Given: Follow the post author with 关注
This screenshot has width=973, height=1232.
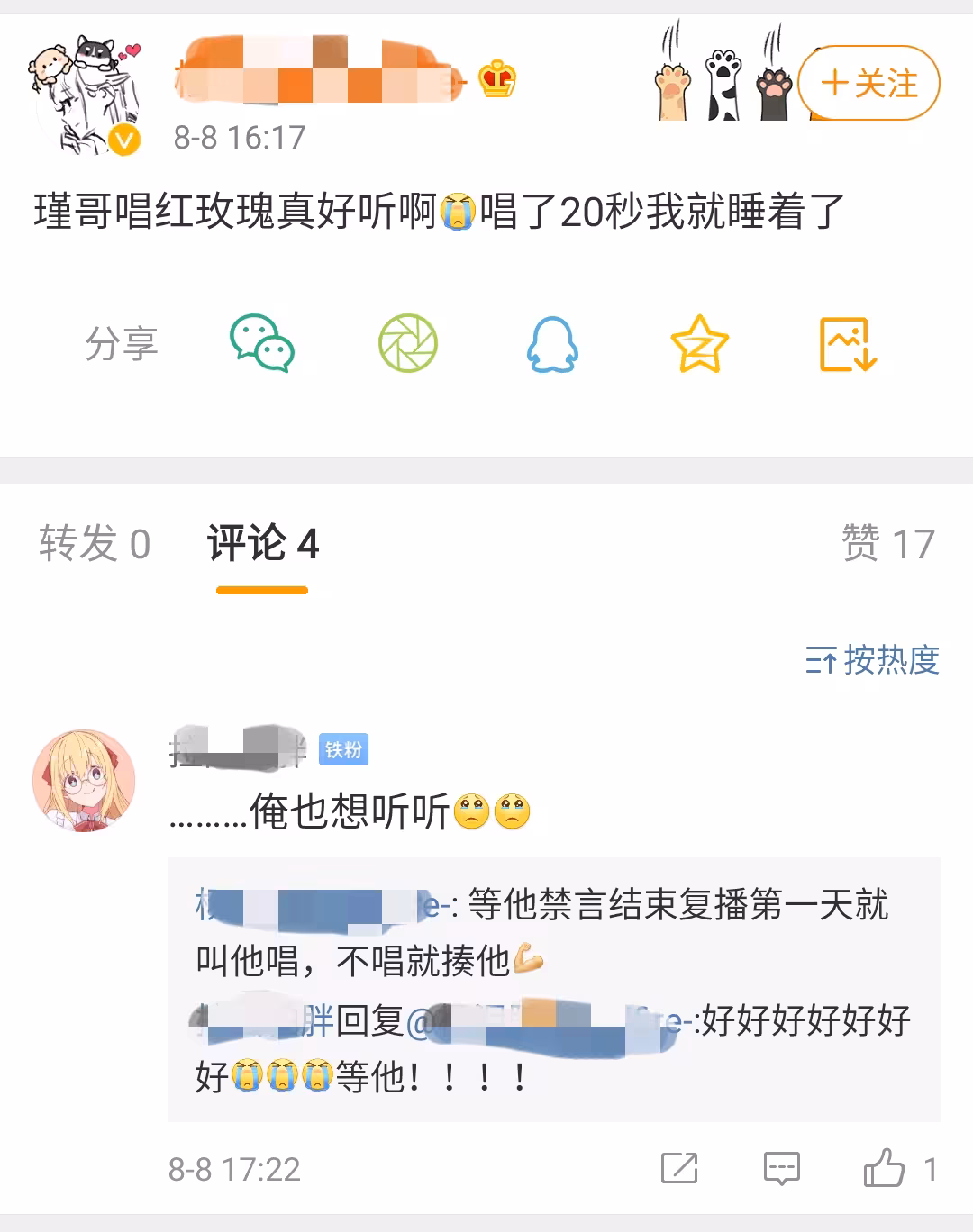Looking at the screenshot, I should coord(868,84).
